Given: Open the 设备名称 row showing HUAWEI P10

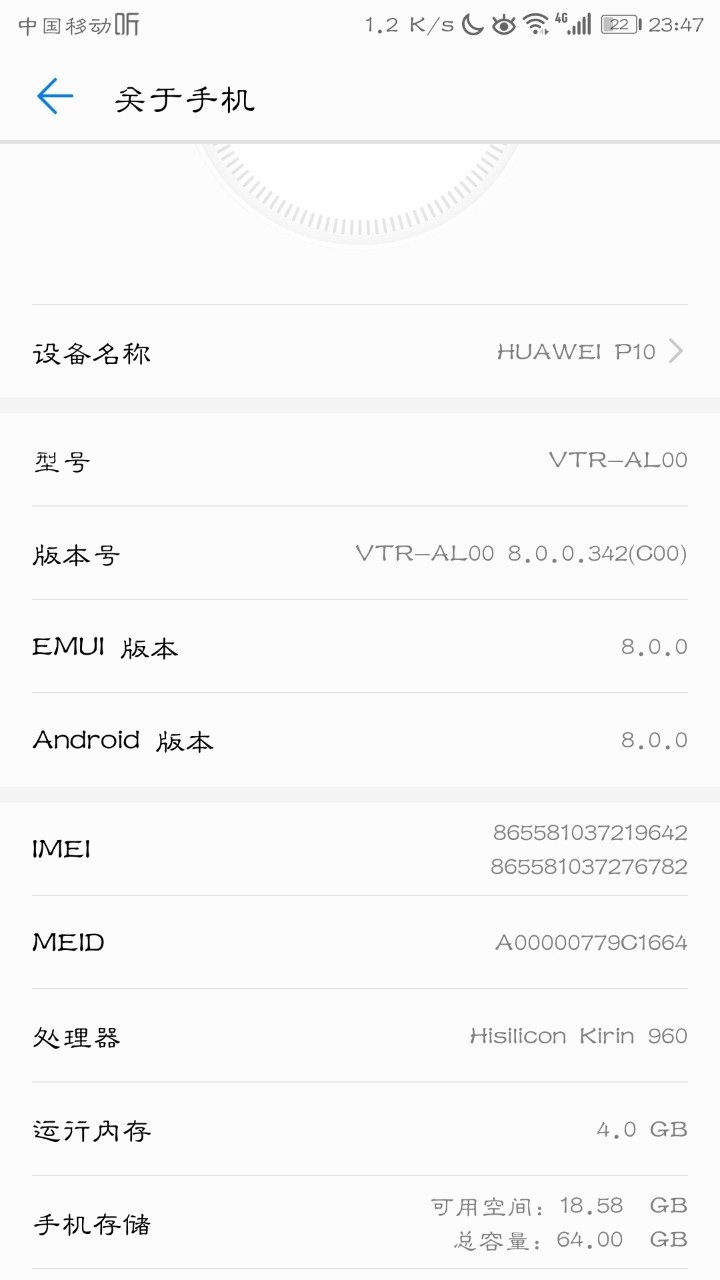Looking at the screenshot, I should pos(360,352).
